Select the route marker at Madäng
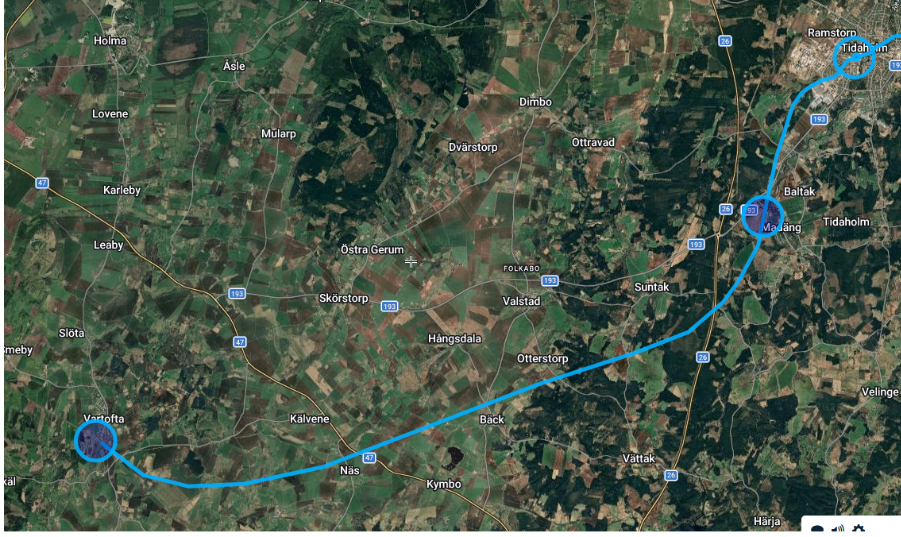 763,215
